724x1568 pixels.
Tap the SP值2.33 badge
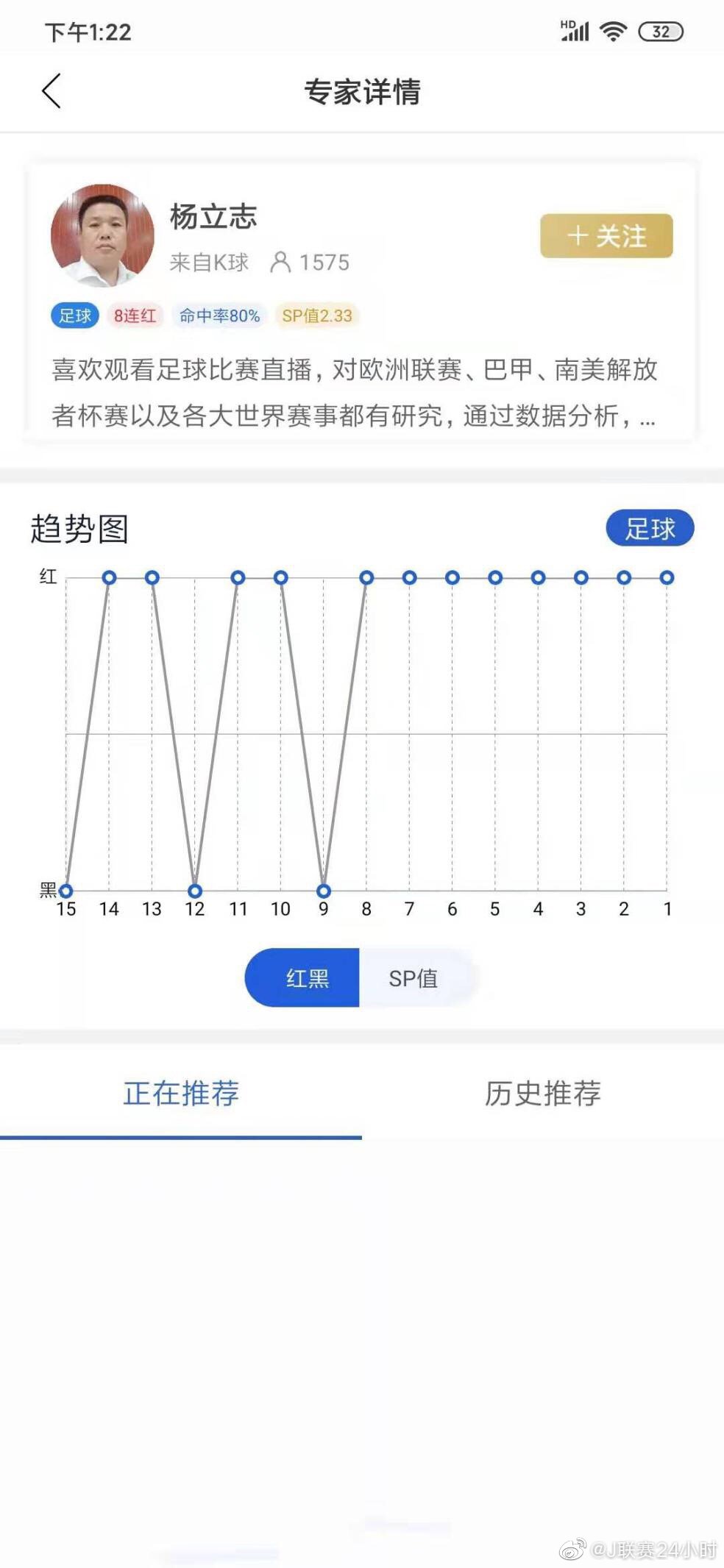click(x=316, y=316)
